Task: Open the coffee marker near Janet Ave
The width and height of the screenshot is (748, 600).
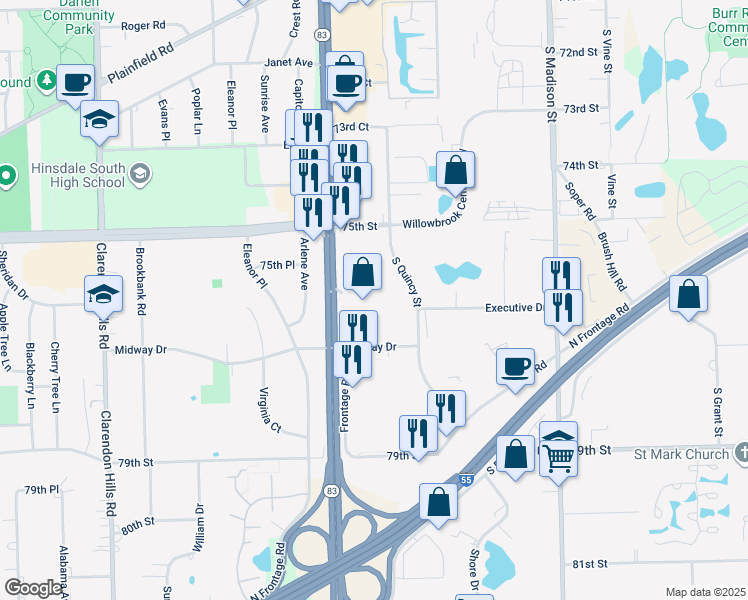Action: [x=346, y=84]
